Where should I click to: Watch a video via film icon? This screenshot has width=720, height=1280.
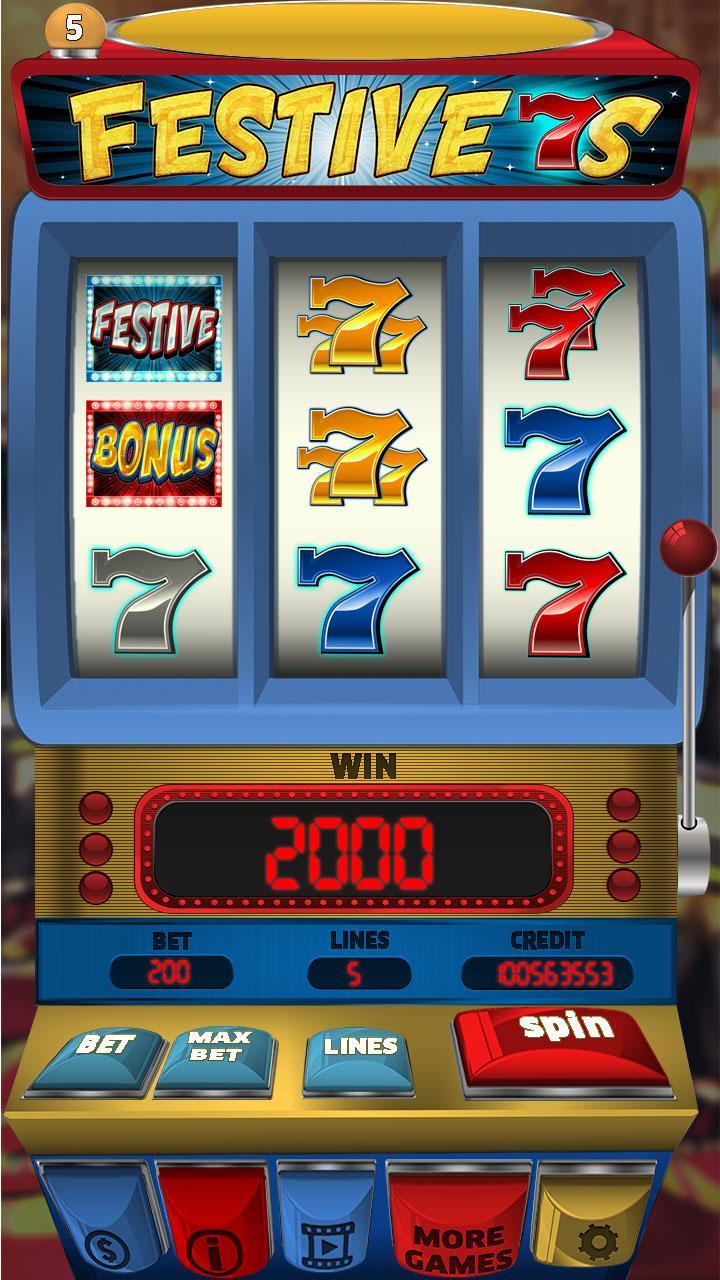click(x=326, y=1225)
